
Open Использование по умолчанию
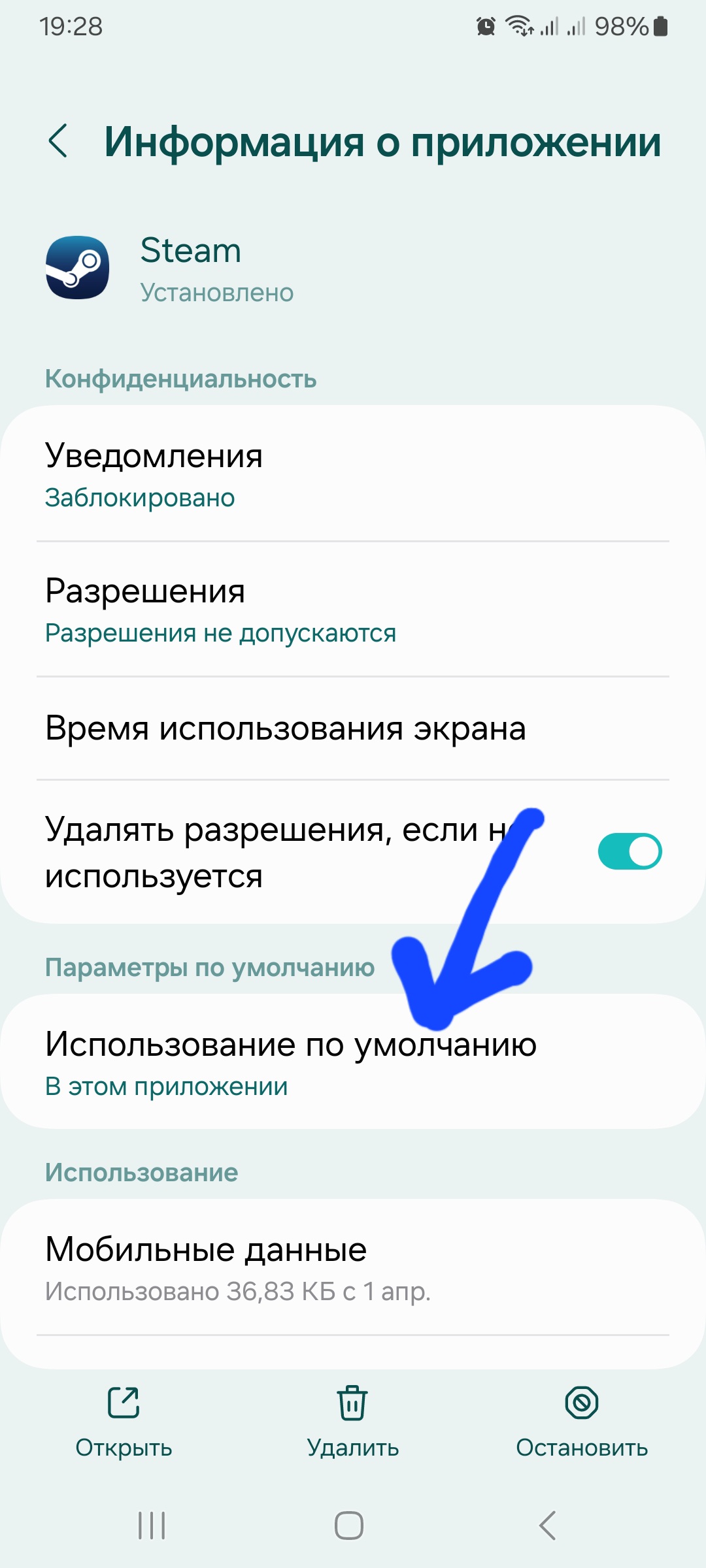click(353, 1062)
